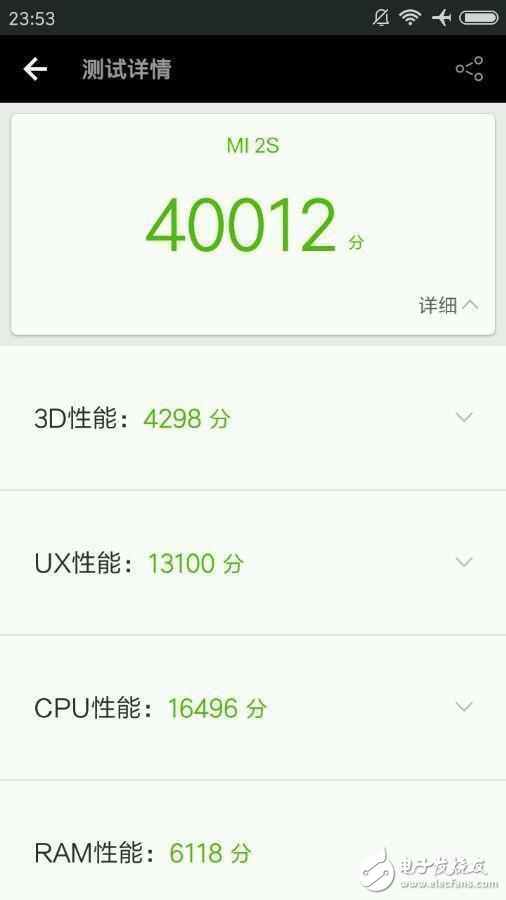Go back using the arrow
Screen dimensions: 506x900
[x=35, y=69]
